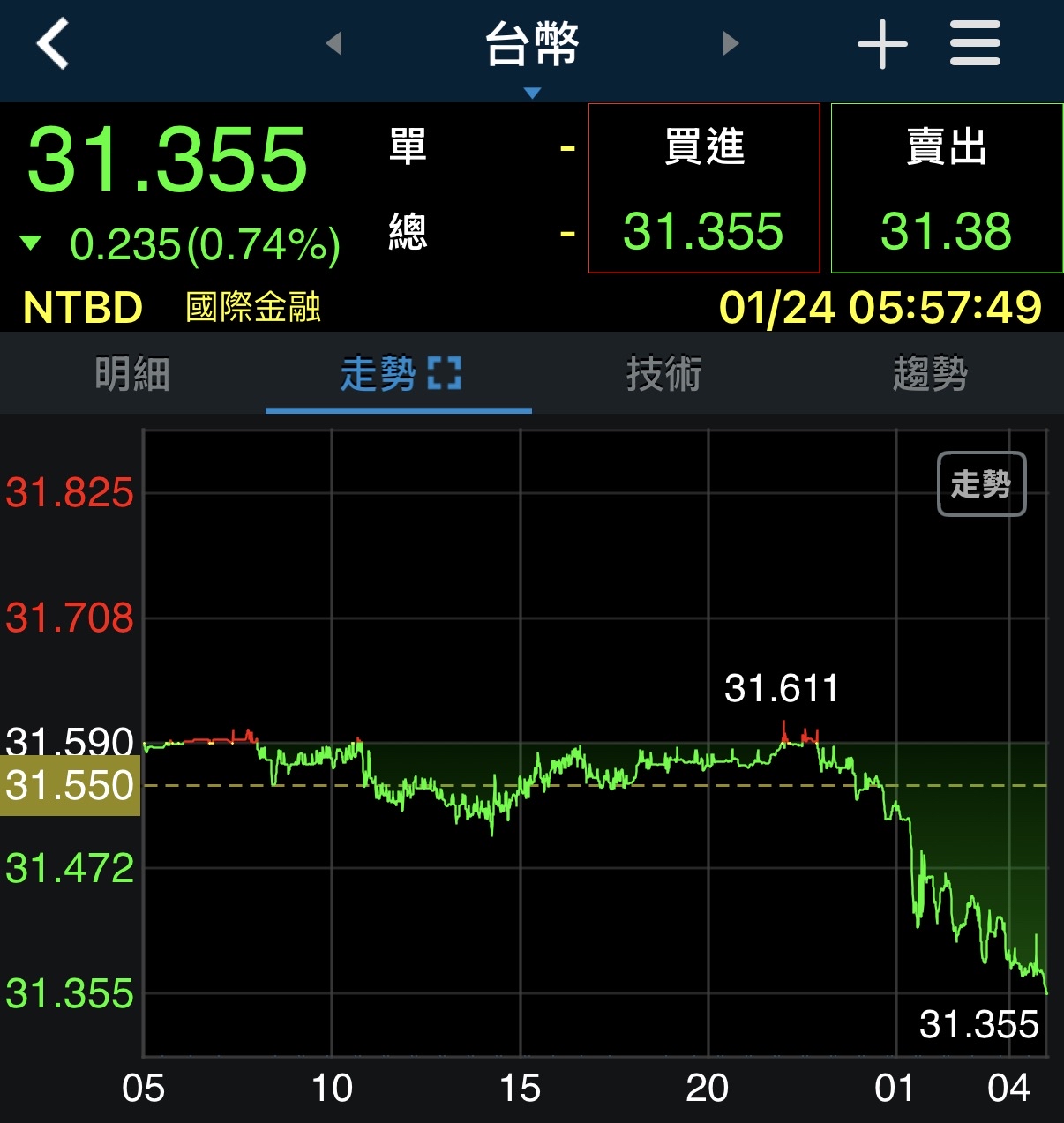Expand the 台幣 title dropdown

tap(532, 43)
